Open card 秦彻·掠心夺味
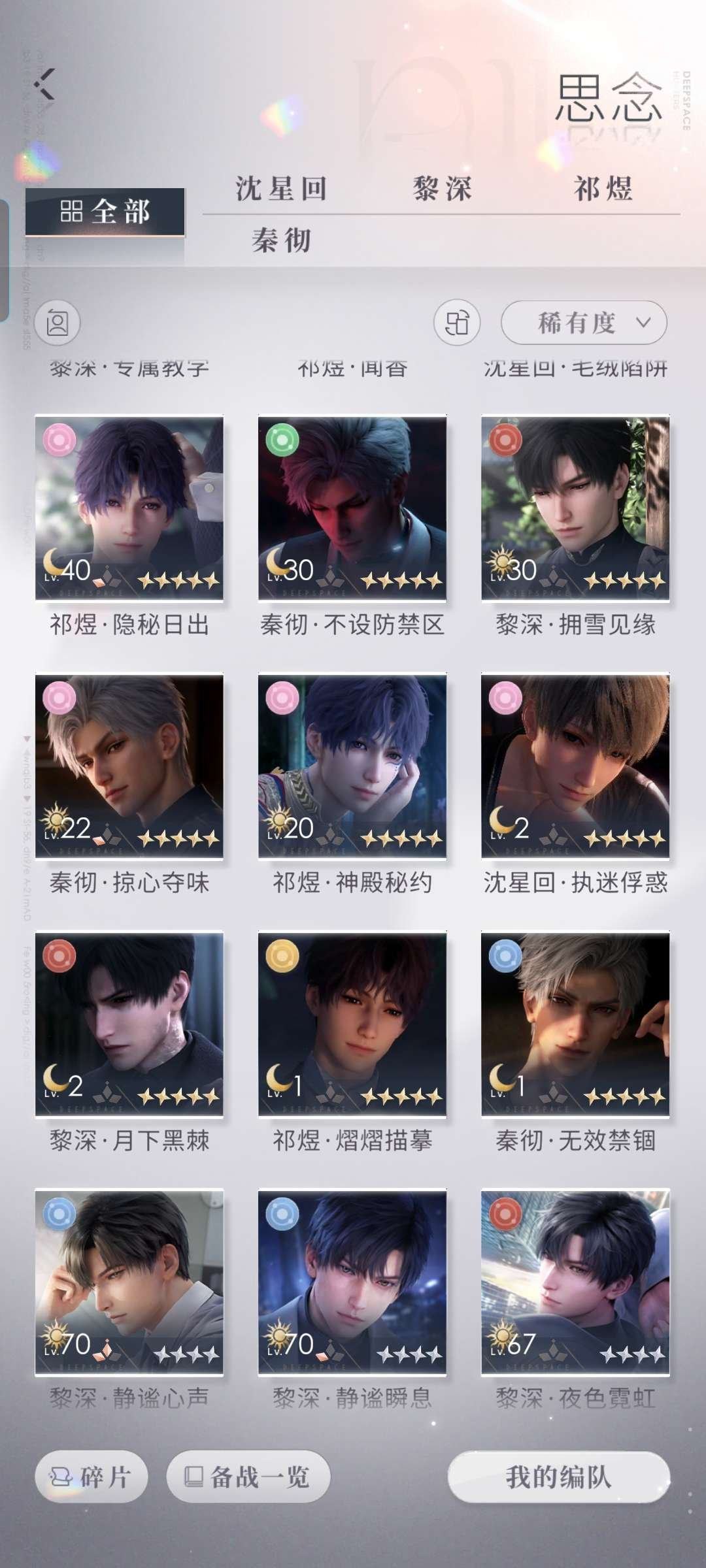 [x=129, y=766]
